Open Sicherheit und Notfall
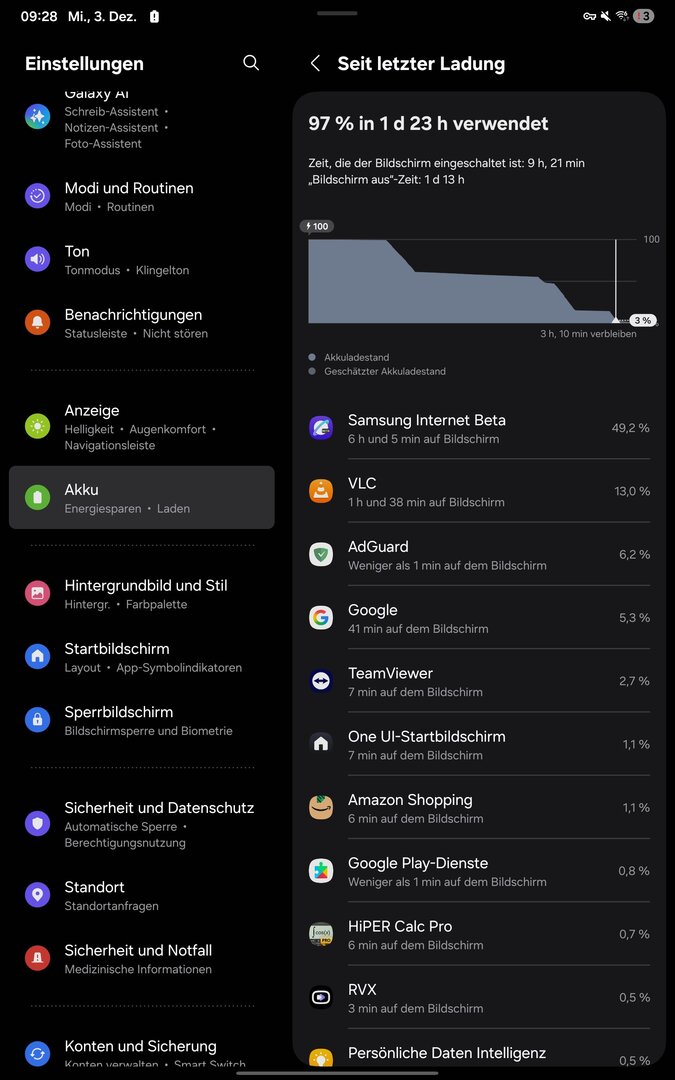The image size is (675, 1080). tap(141, 958)
